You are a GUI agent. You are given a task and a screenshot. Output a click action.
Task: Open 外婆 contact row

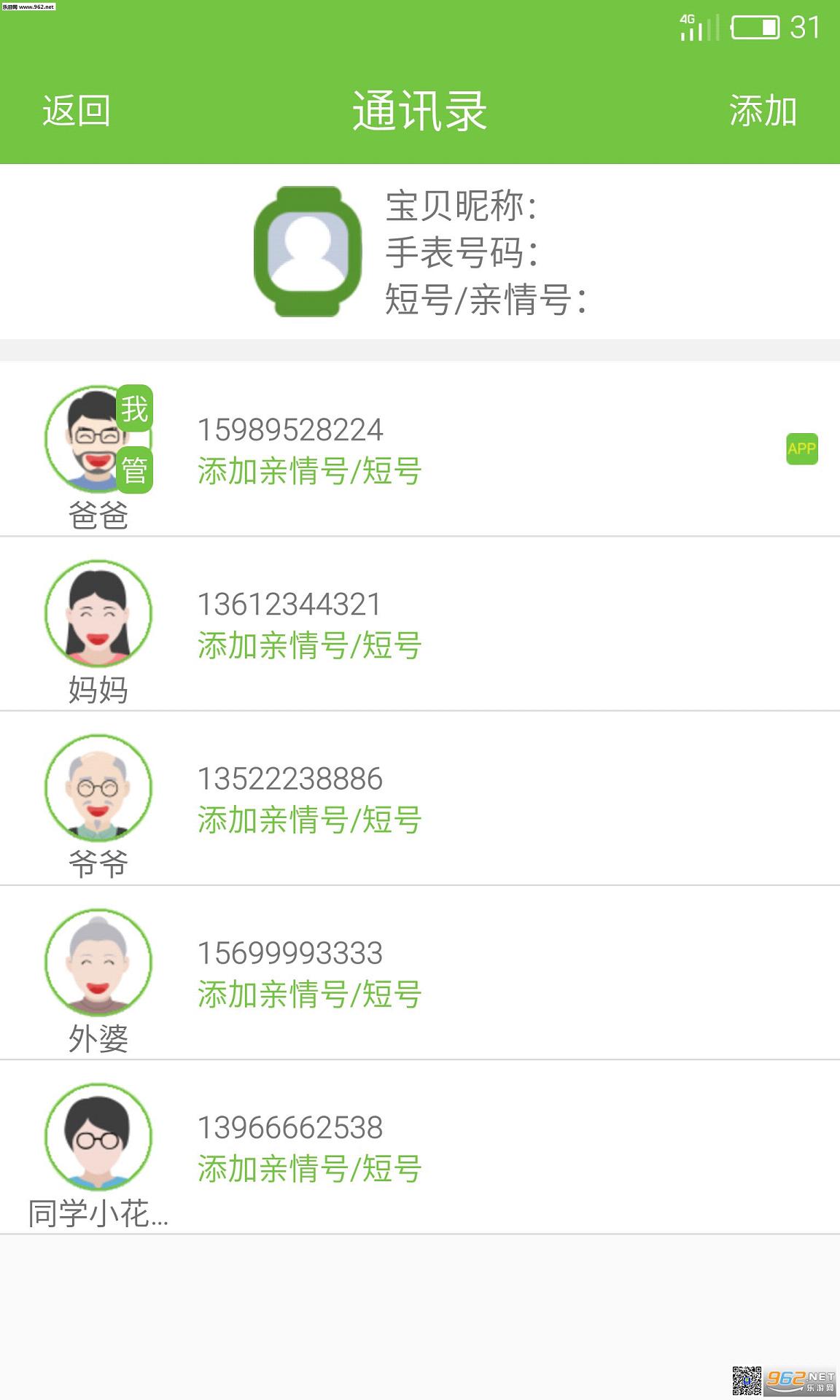pos(420,973)
